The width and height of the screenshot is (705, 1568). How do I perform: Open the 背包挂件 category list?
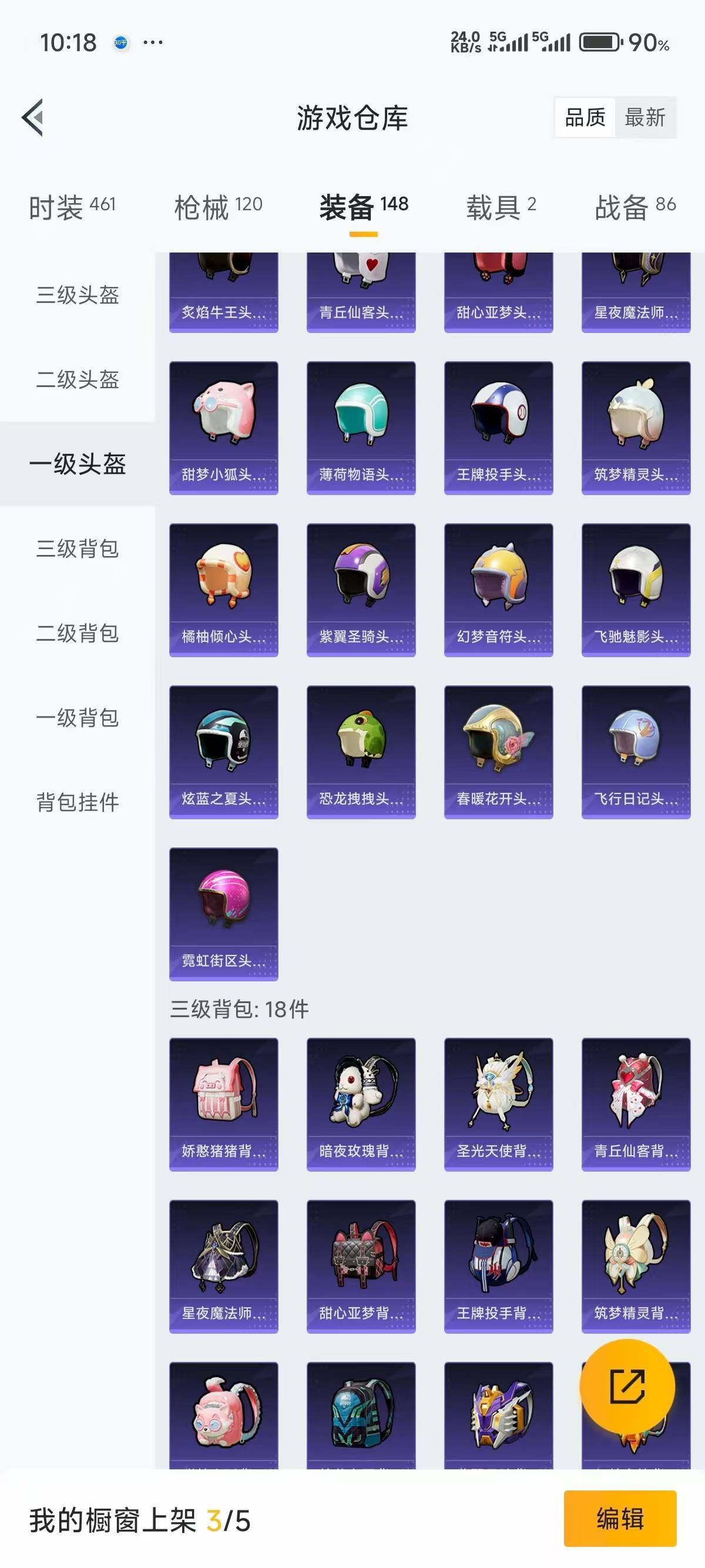point(77,802)
